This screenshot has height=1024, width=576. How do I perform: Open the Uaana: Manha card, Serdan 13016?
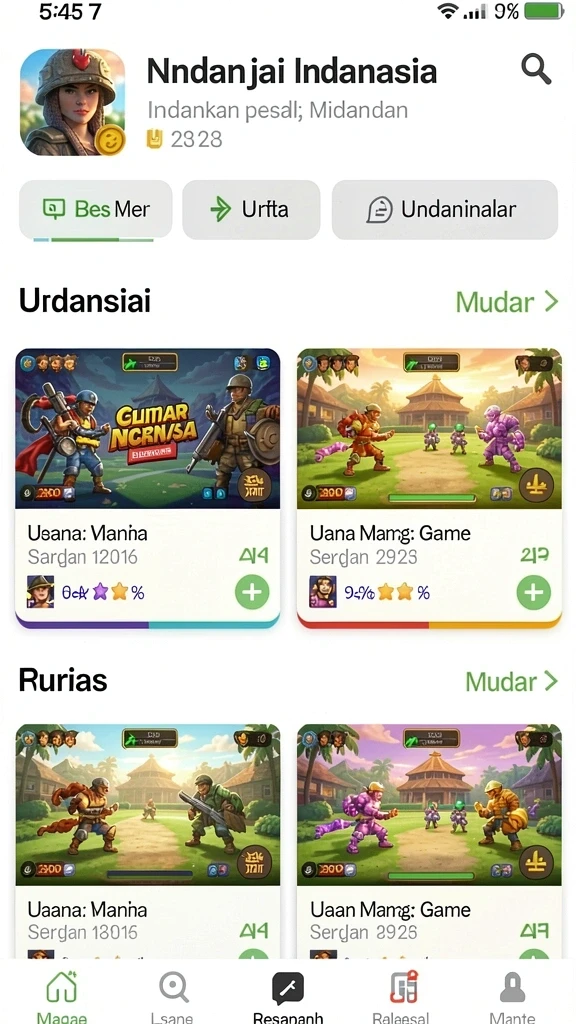click(x=148, y=841)
